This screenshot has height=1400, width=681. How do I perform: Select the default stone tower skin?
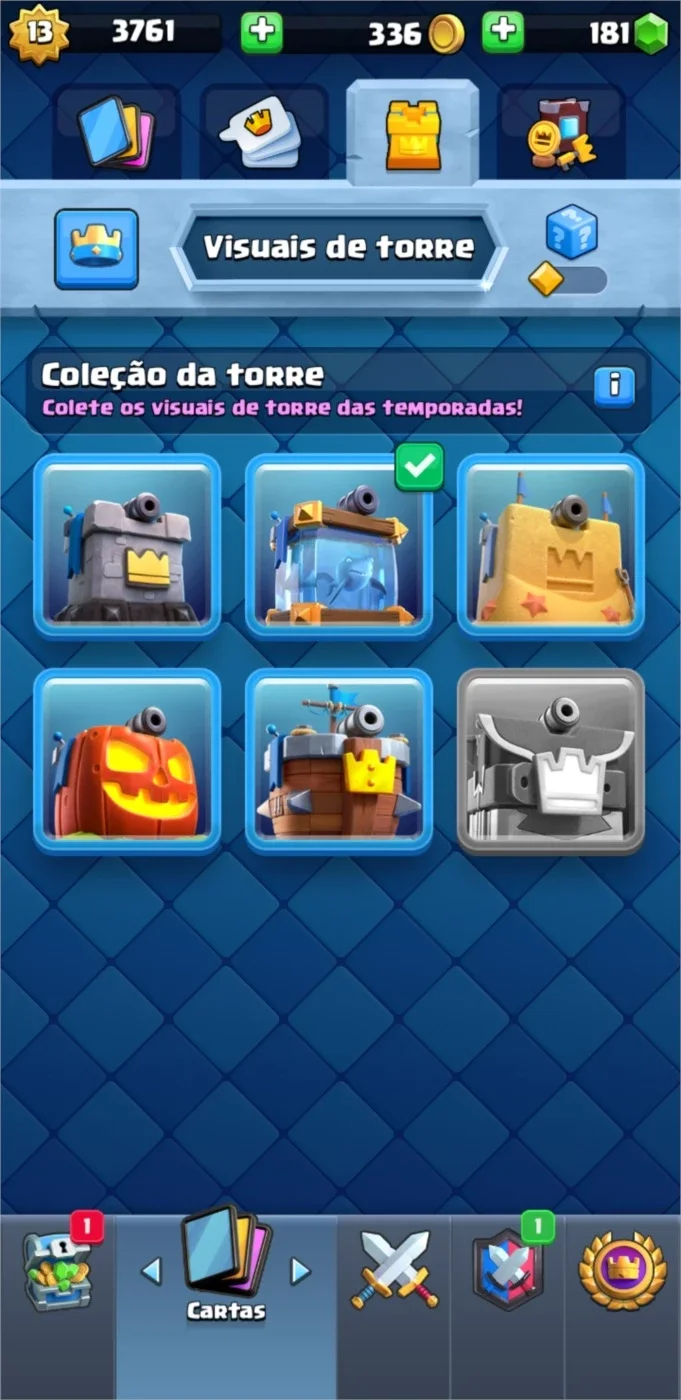127,545
